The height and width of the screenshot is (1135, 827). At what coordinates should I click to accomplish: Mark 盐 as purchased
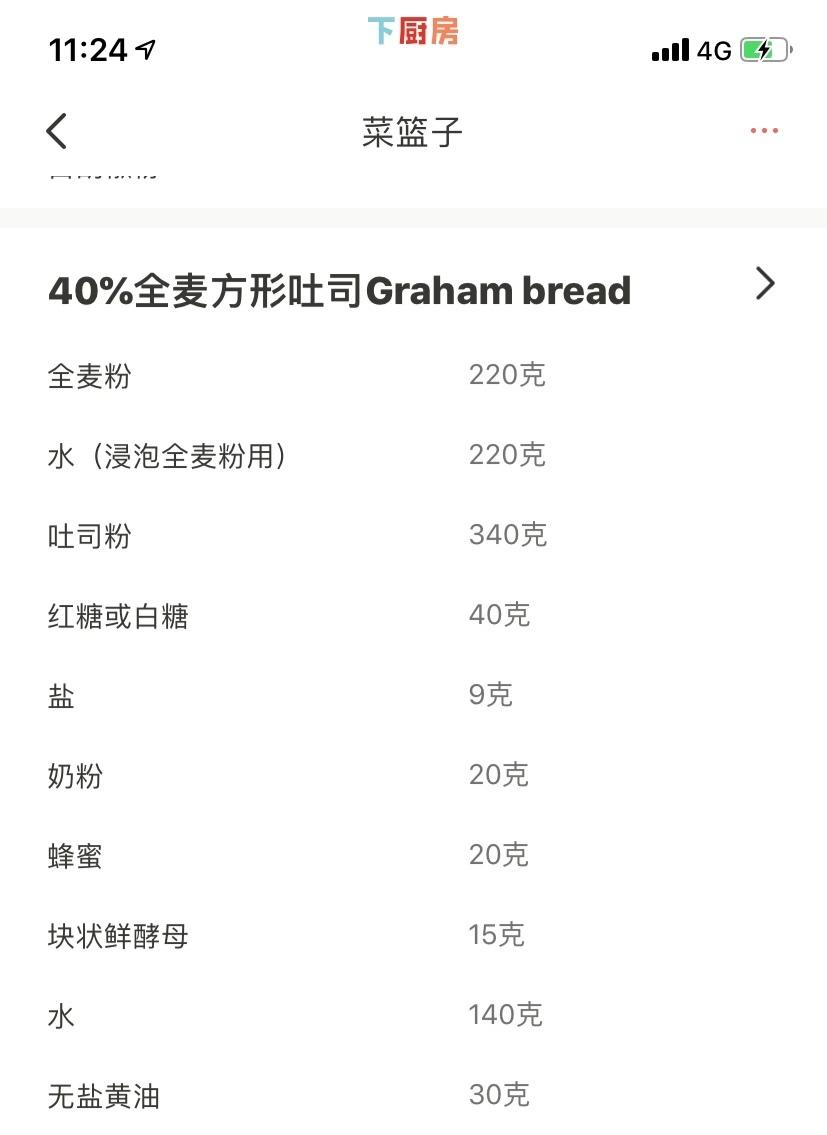coord(60,696)
